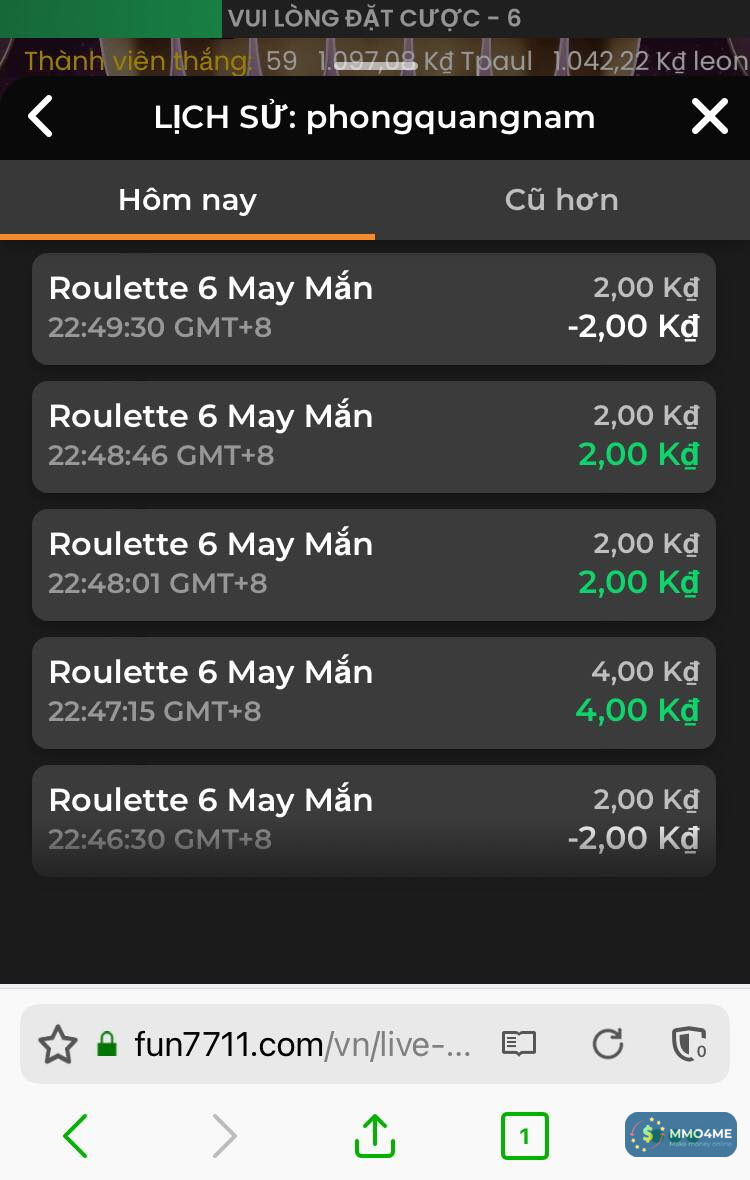750x1180 pixels.
Task: Go back from the history panel
Action: pos(40,117)
